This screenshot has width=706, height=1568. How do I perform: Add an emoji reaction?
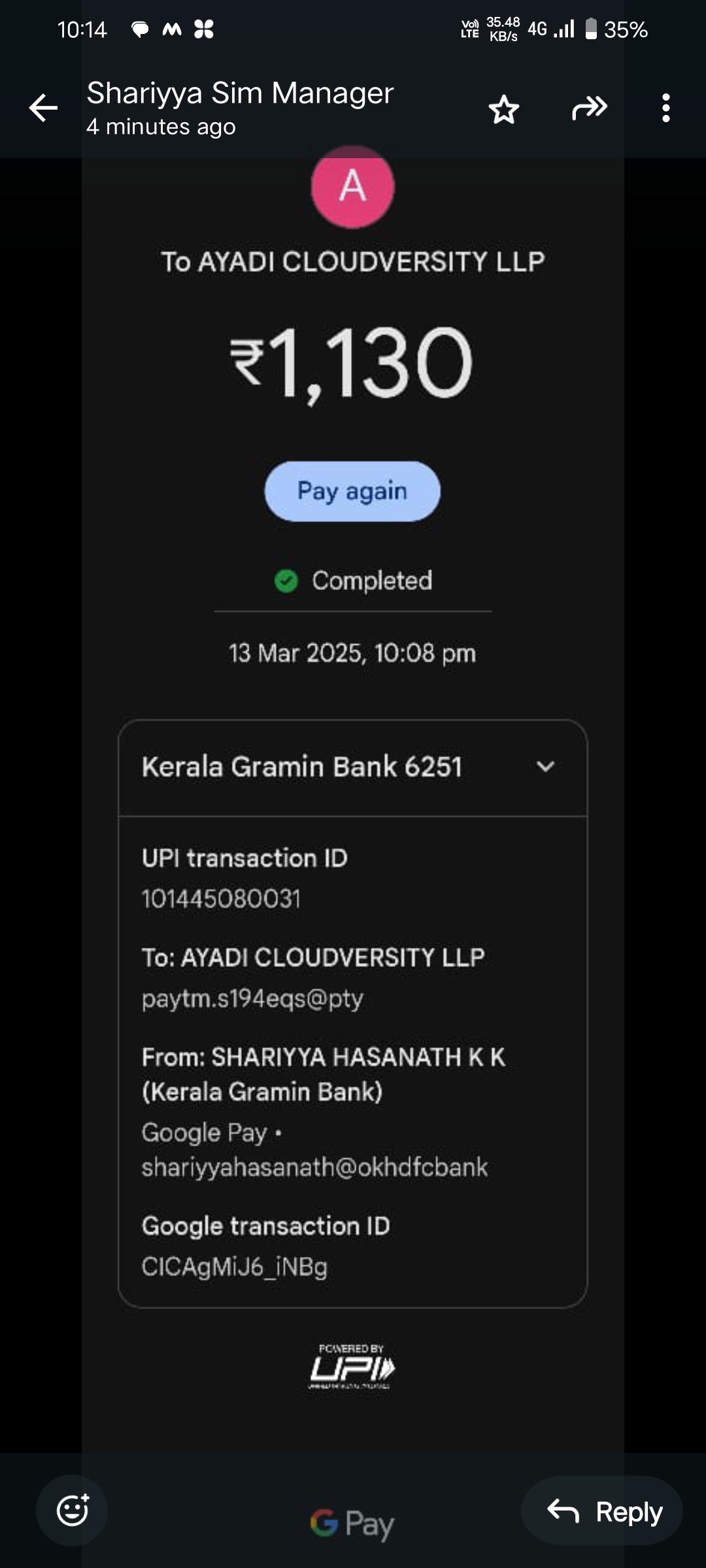pyautogui.click(x=72, y=1510)
